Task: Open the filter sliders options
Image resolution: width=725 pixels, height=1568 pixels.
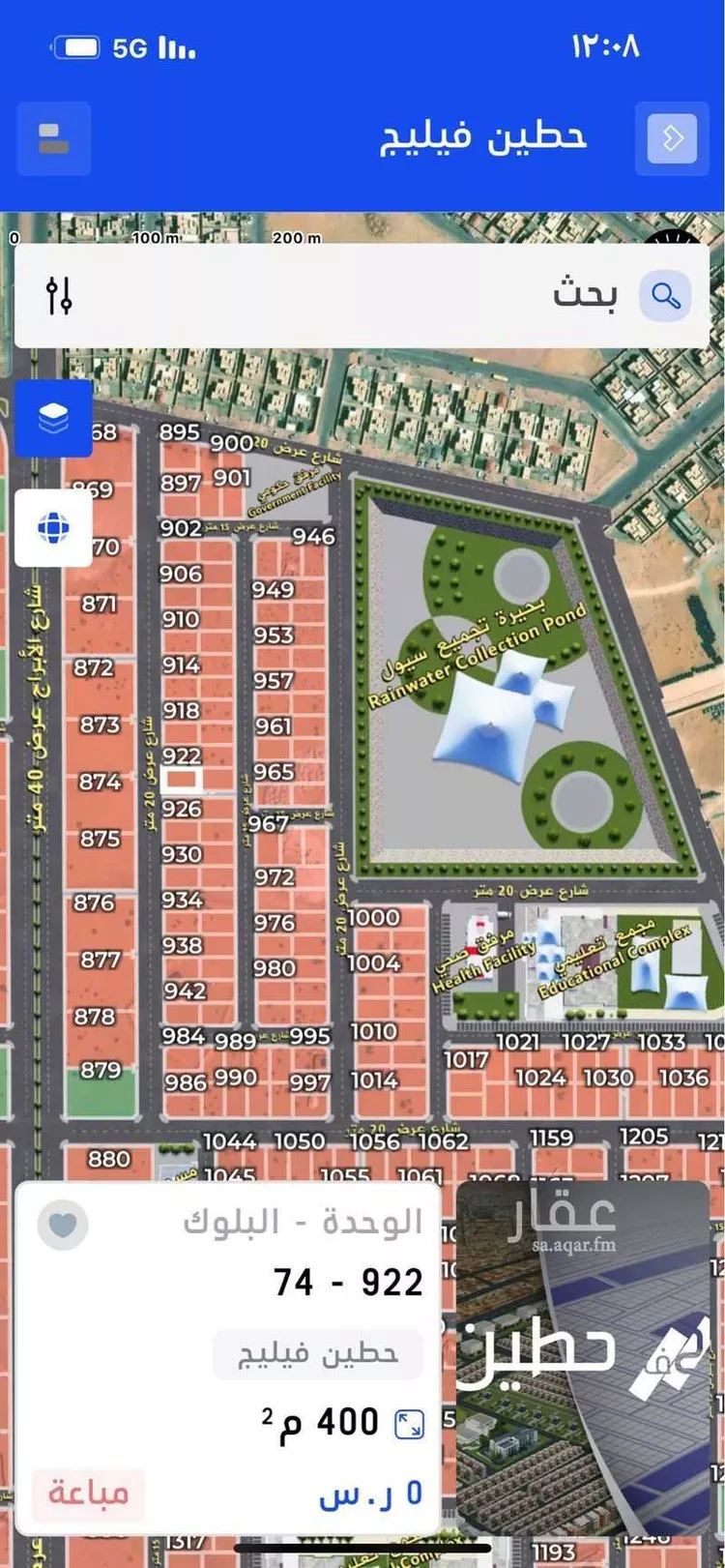Action: [59, 295]
